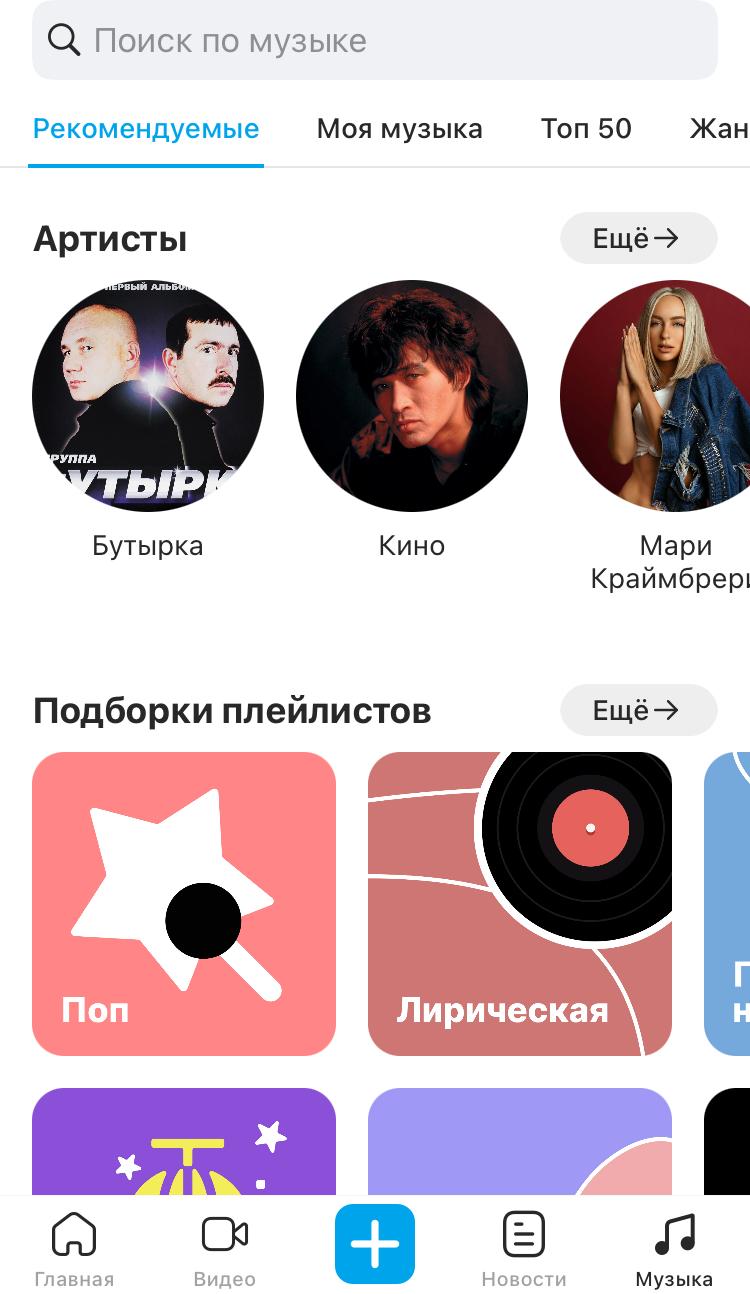Show more playlist collections with Ещё
This screenshot has height=1294, width=750.
click(638, 710)
